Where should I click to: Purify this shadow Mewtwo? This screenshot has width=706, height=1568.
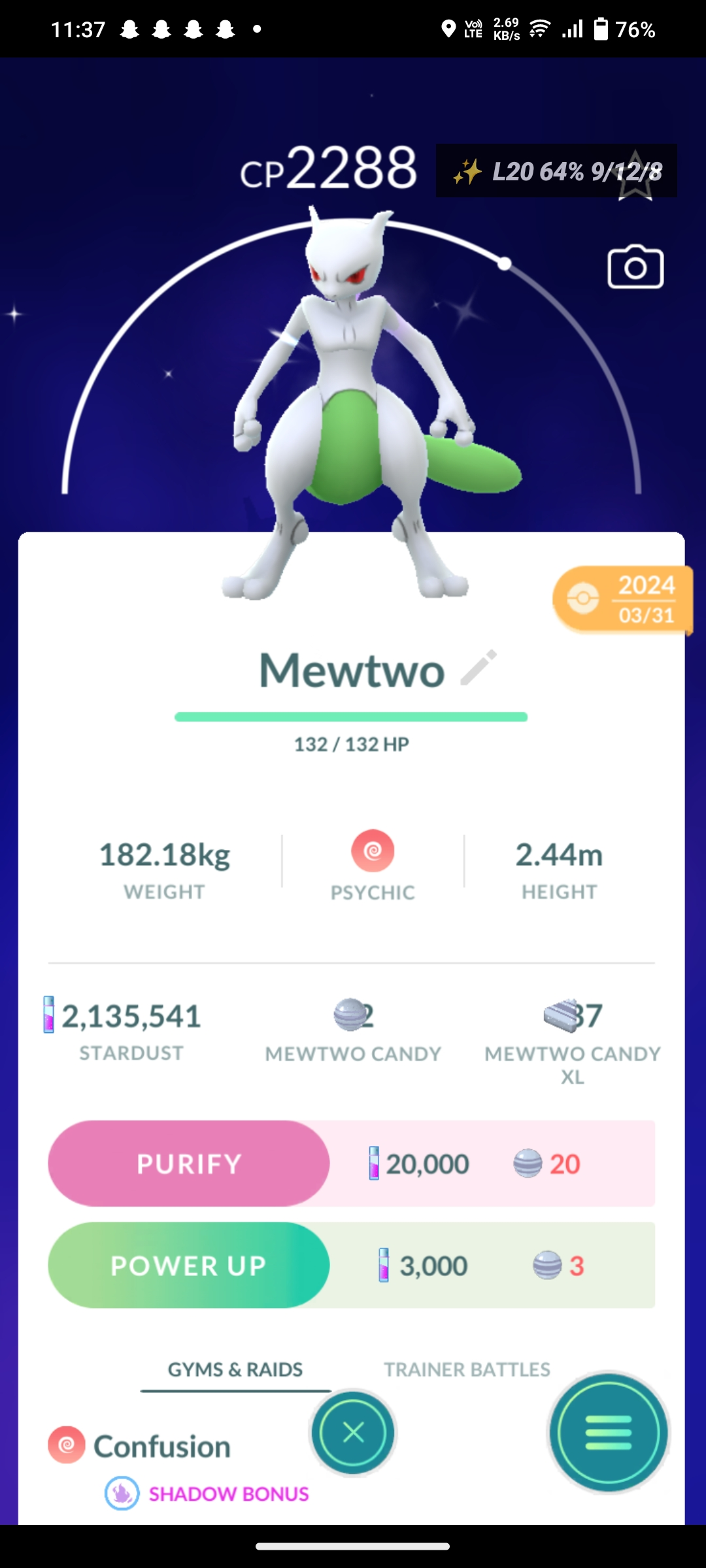coord(189,1164)
